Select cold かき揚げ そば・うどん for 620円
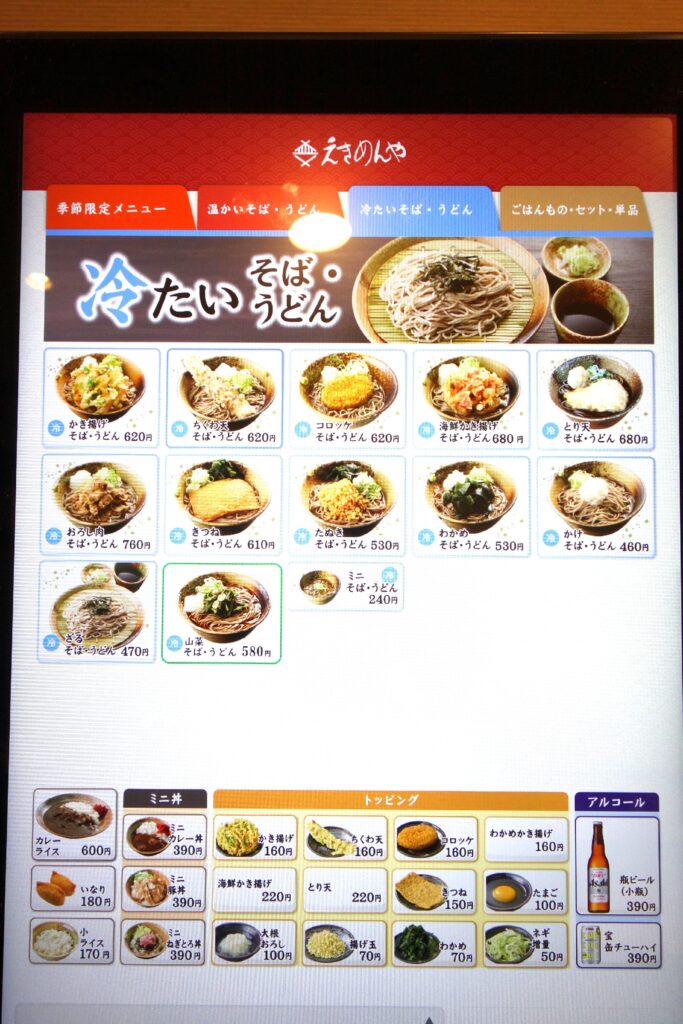683x1024 pixels. pyautogui.click(x=101, y=397)
